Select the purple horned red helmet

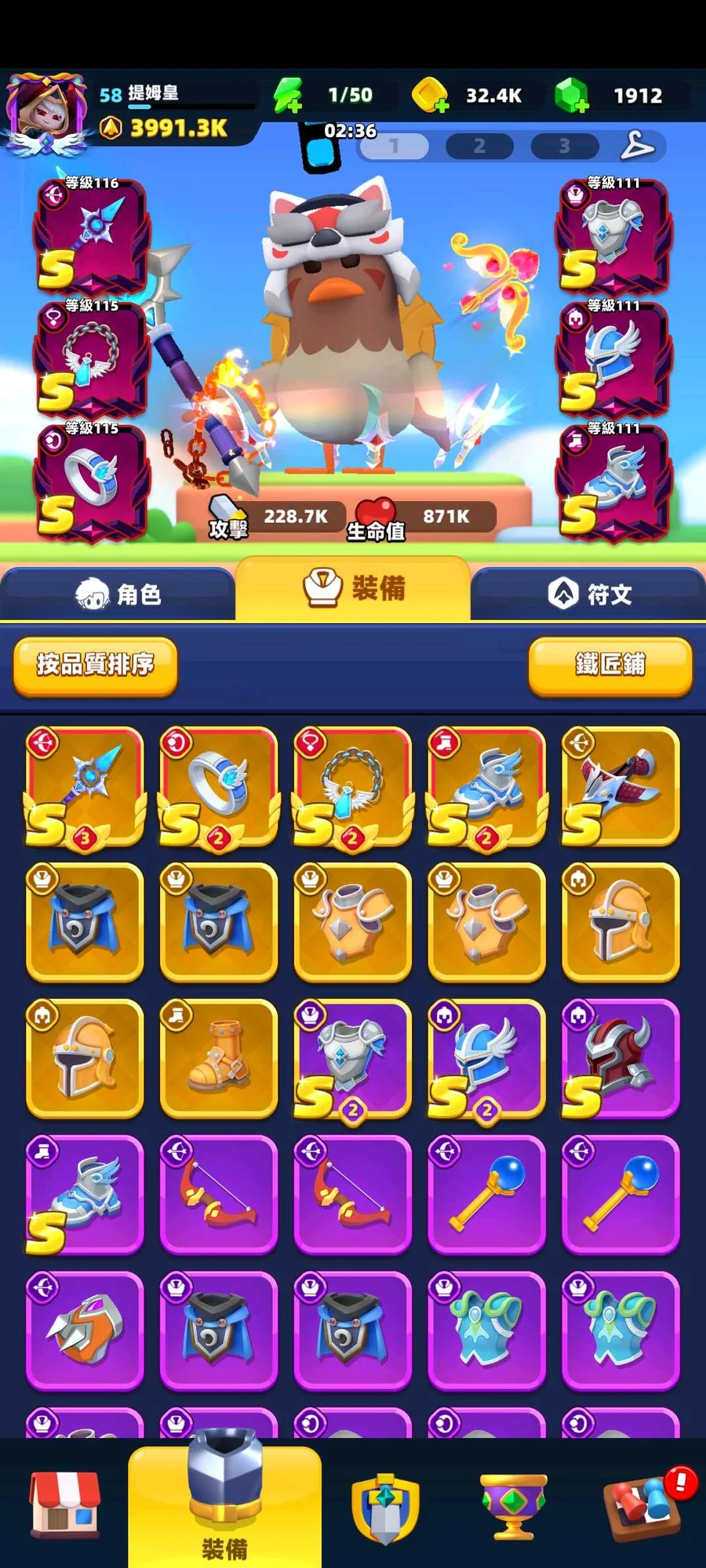620,1057
